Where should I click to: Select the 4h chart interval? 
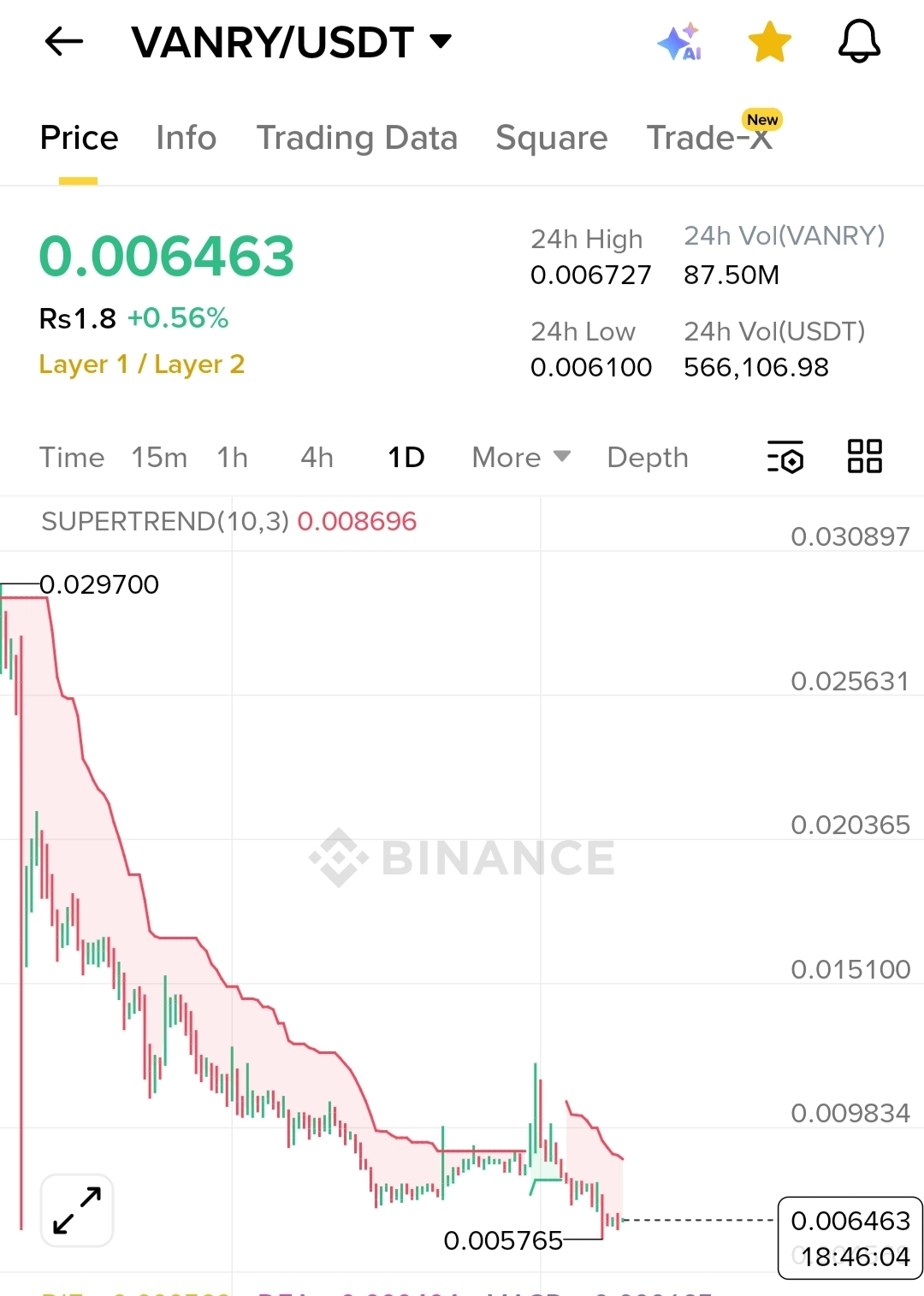pyautogui.click(x=317, y=458)
